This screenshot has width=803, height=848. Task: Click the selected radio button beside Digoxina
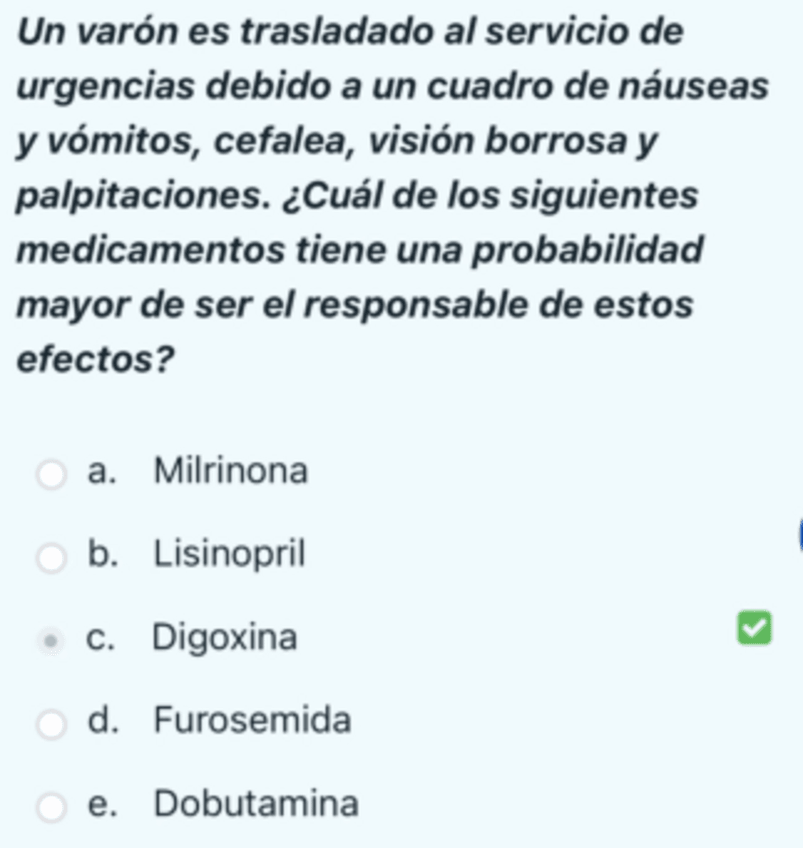[x=51, y=638]
